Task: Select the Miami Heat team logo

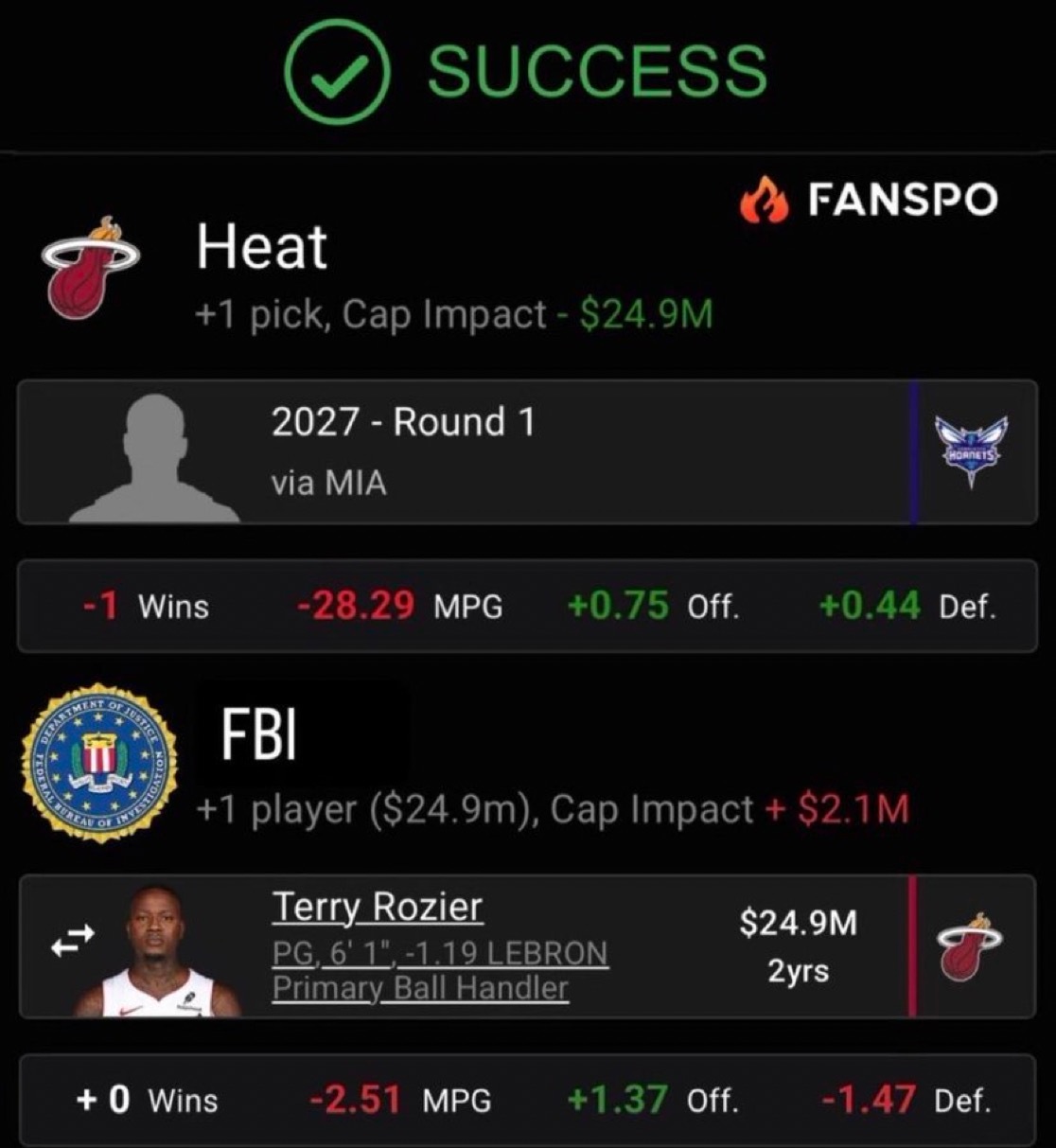Action: point(90,266)
